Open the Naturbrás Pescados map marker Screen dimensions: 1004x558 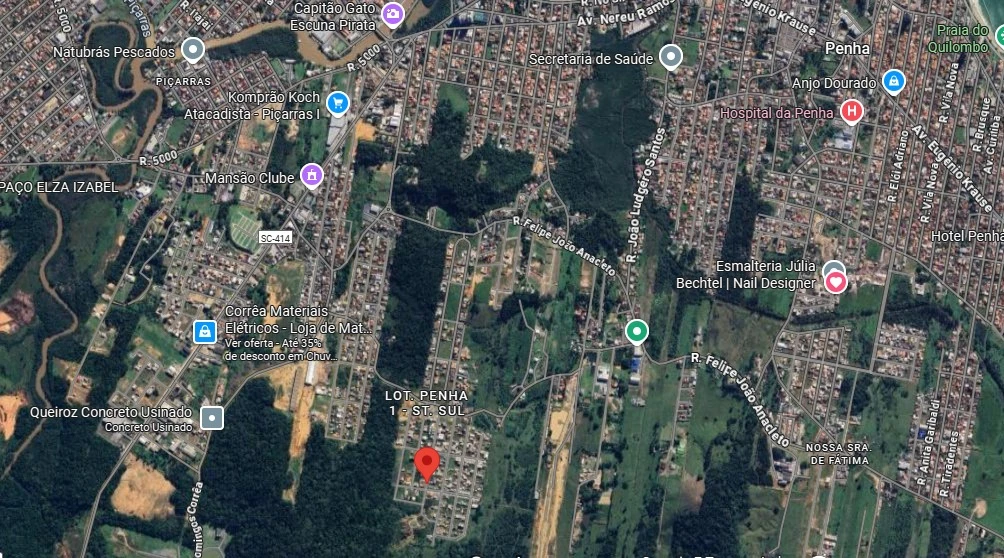(x=193, y=50)
